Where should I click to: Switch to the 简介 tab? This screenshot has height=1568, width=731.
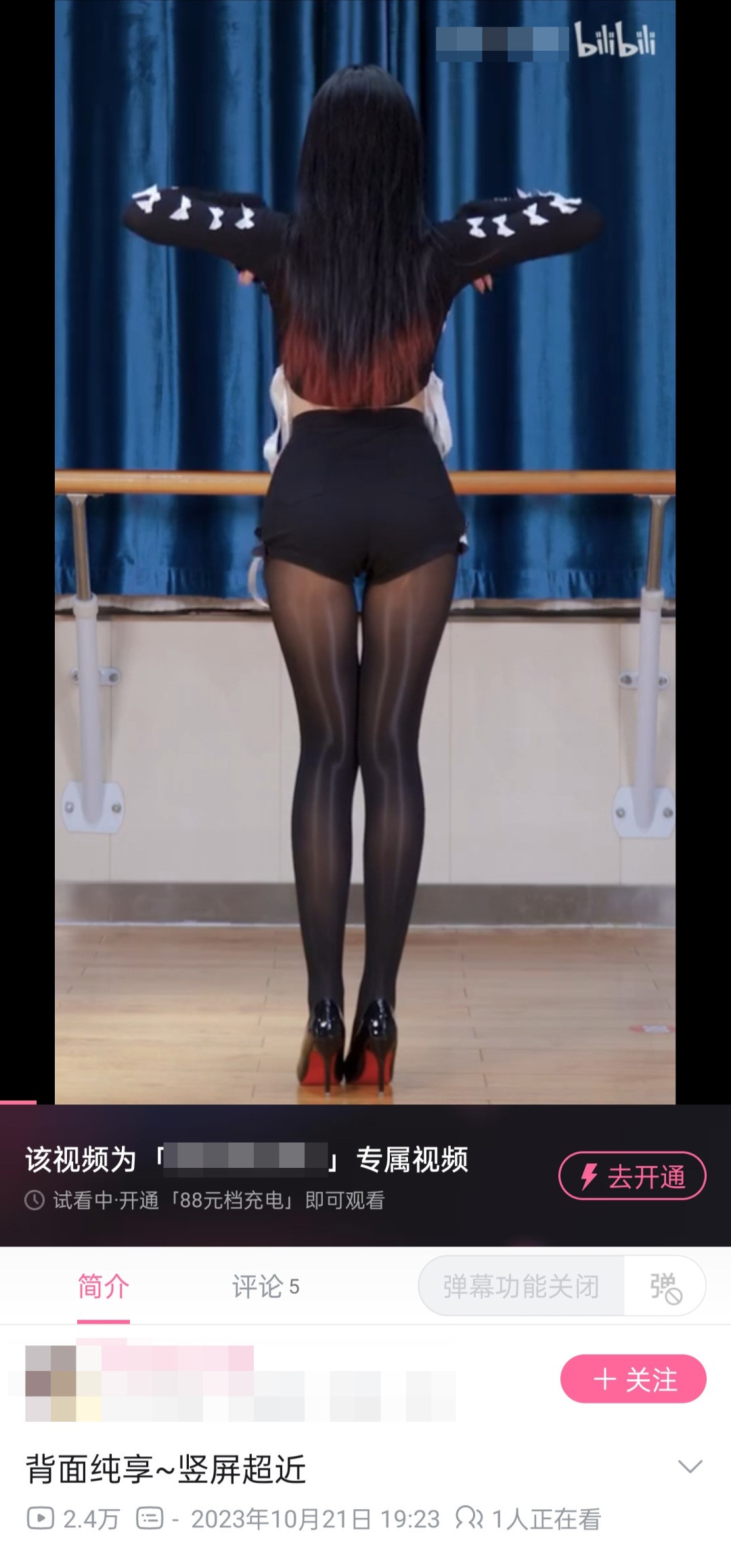tap(103, 1286)
